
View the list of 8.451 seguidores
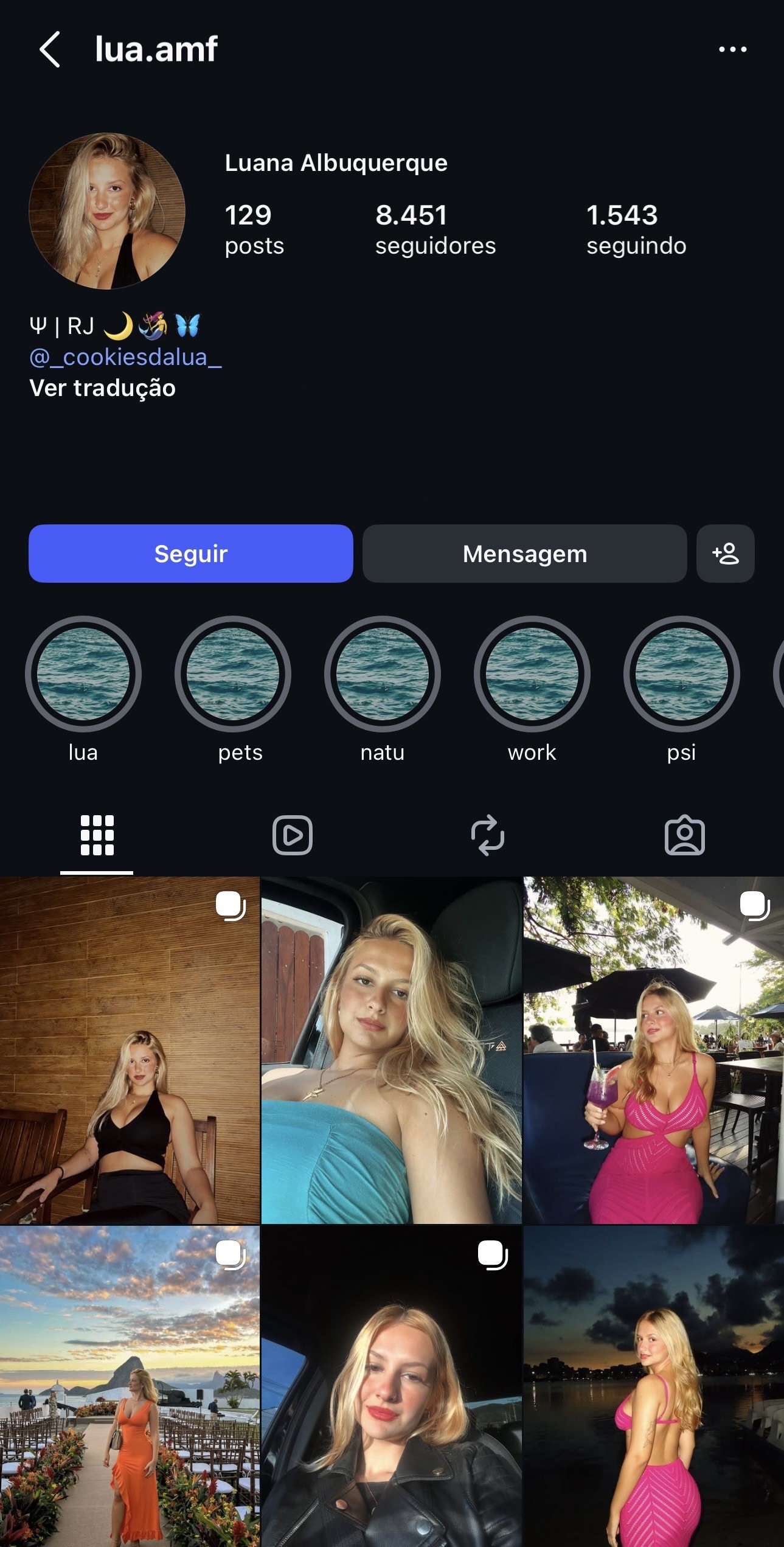[435, 229]
